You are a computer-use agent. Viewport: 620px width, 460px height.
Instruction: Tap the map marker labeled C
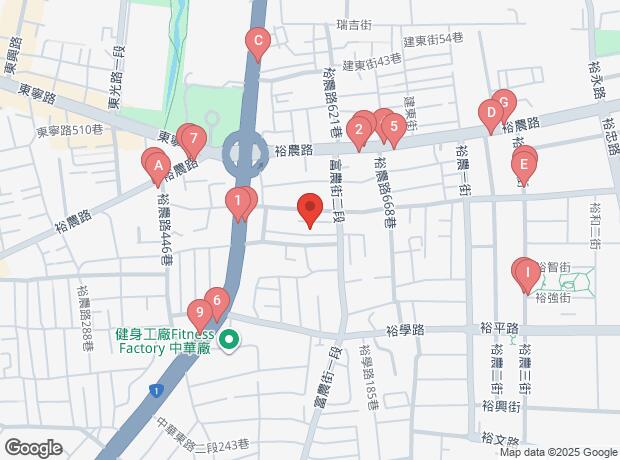click(x=258, y=42)
